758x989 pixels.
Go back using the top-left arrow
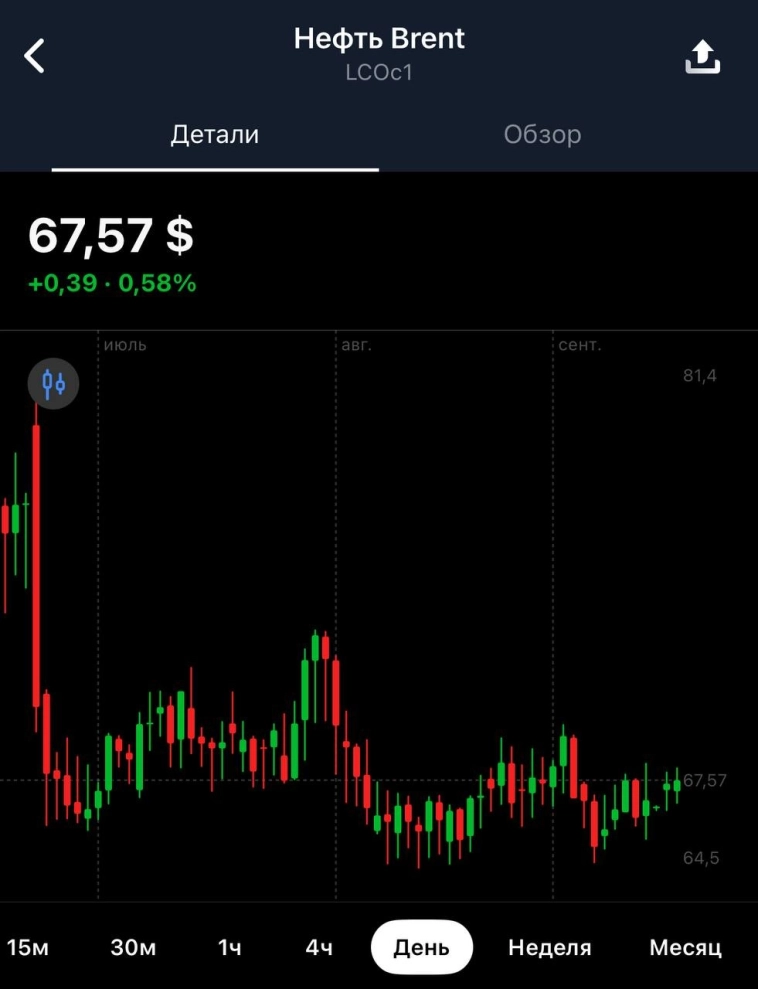point(35,56)
